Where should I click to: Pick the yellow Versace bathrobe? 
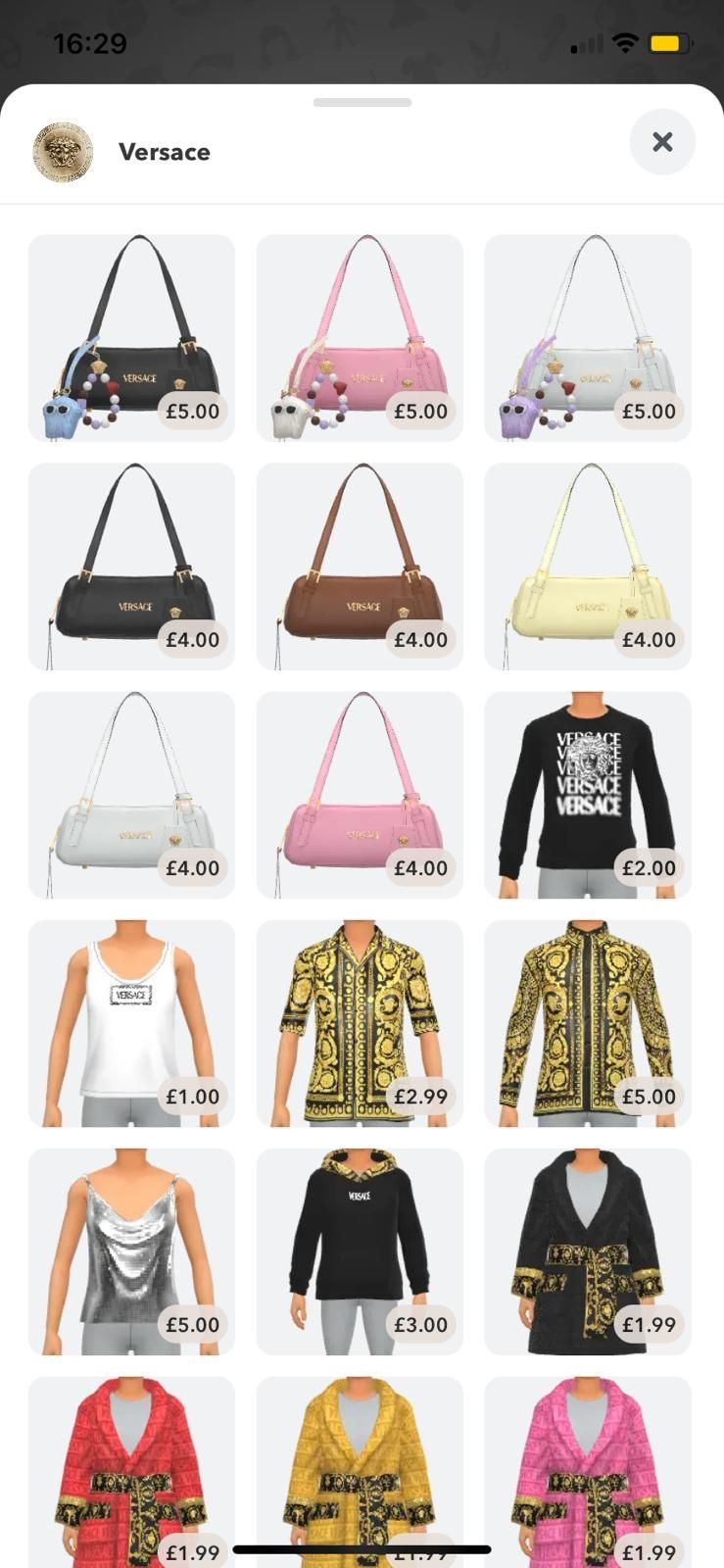(360, 1460)
